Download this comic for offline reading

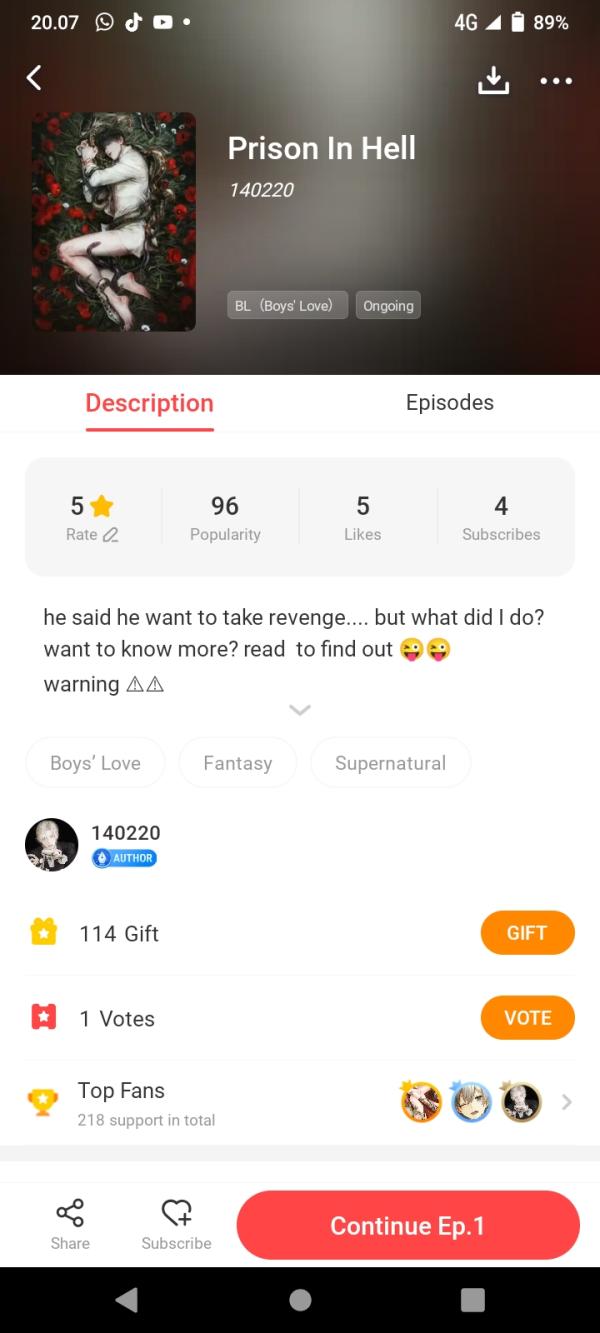coord(493,80)
